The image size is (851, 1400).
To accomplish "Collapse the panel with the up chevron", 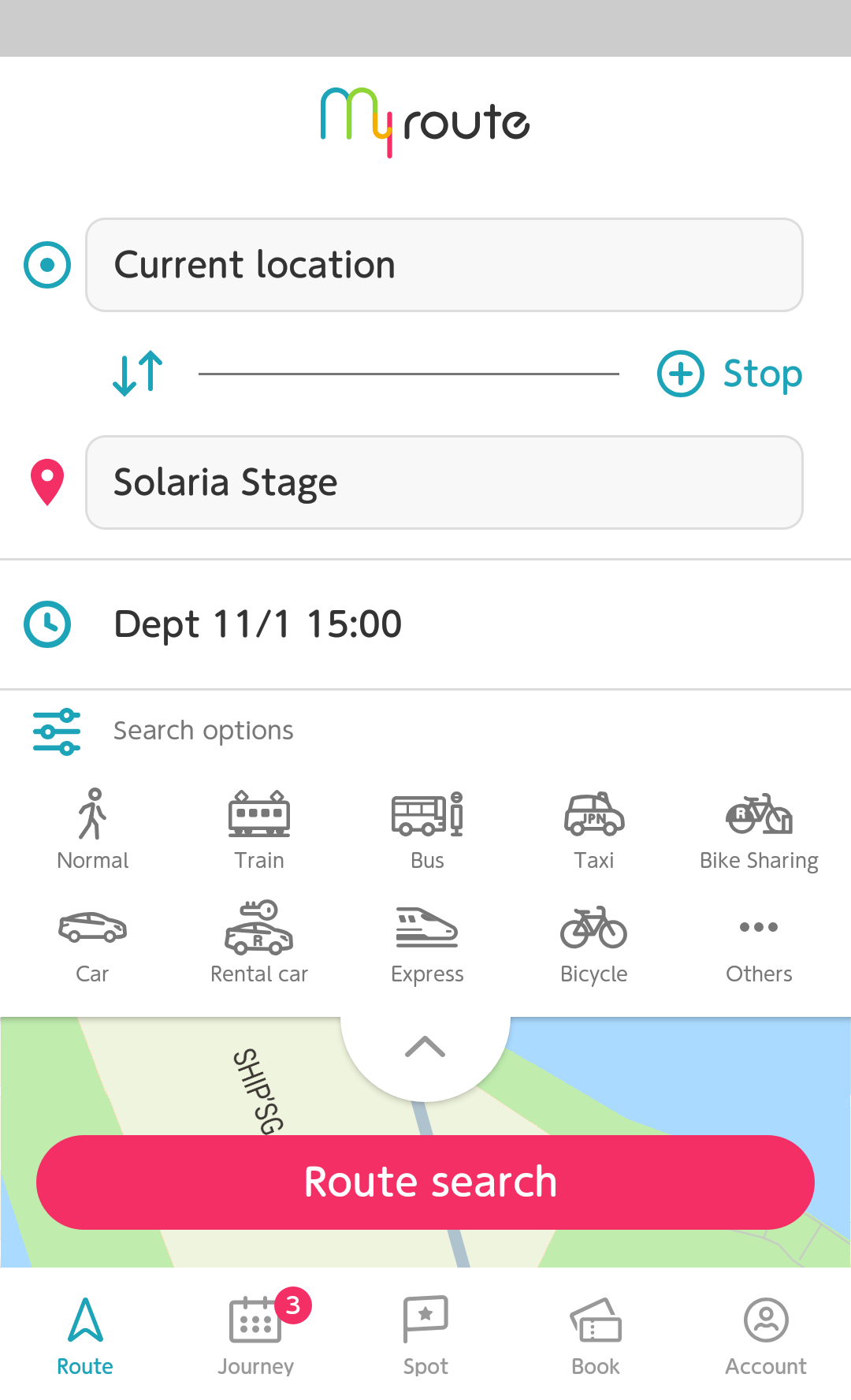I will click(425, 1048).
